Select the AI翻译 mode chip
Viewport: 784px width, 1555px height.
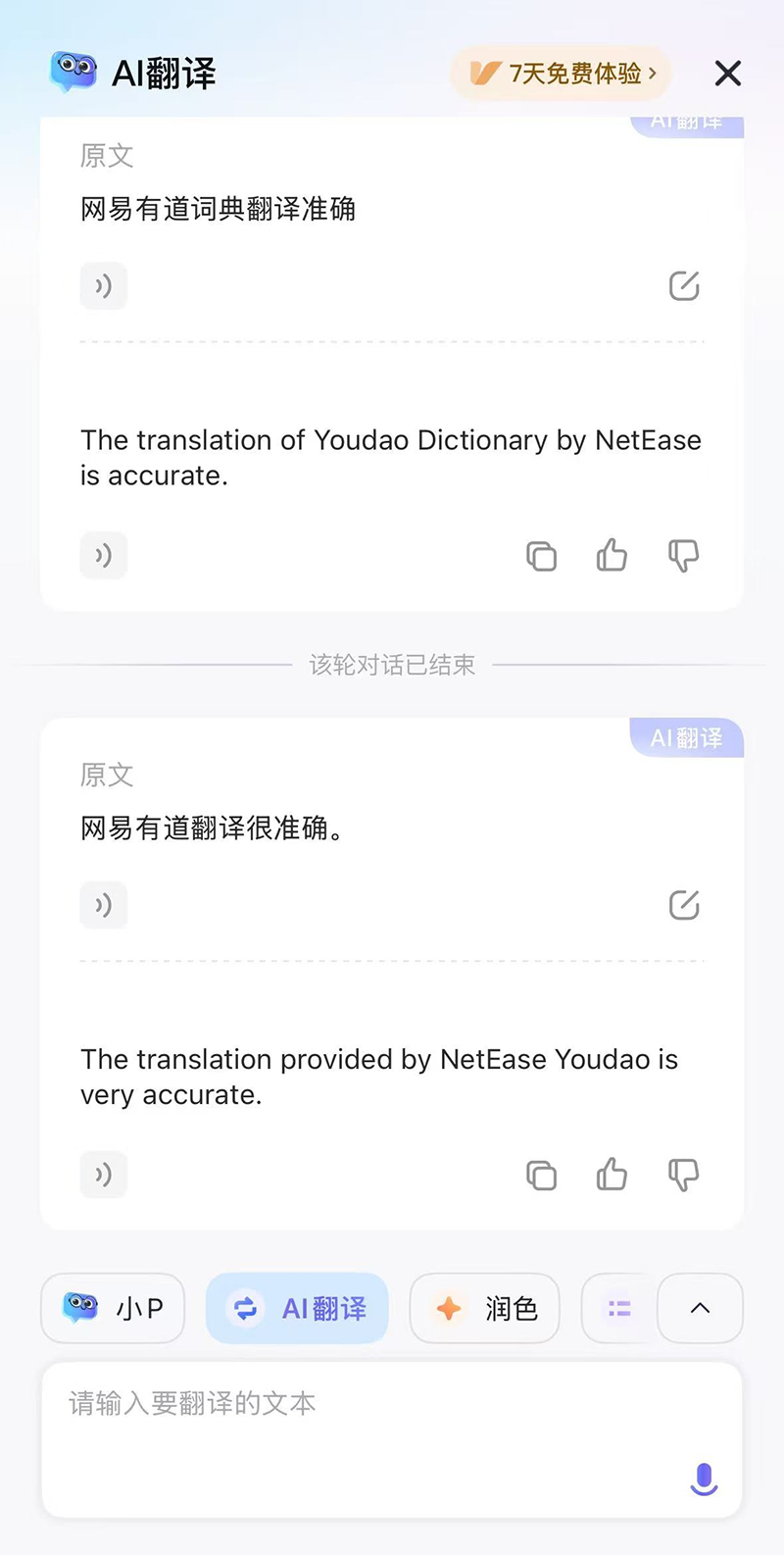tap(297, 1308)
